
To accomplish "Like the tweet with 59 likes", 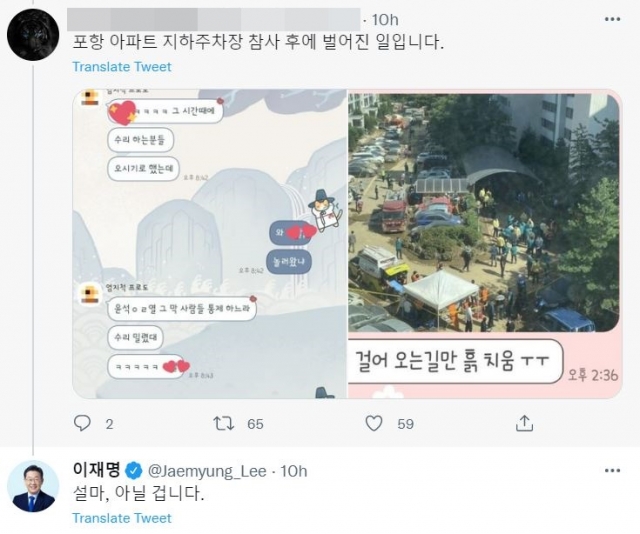I will [373, 424].
